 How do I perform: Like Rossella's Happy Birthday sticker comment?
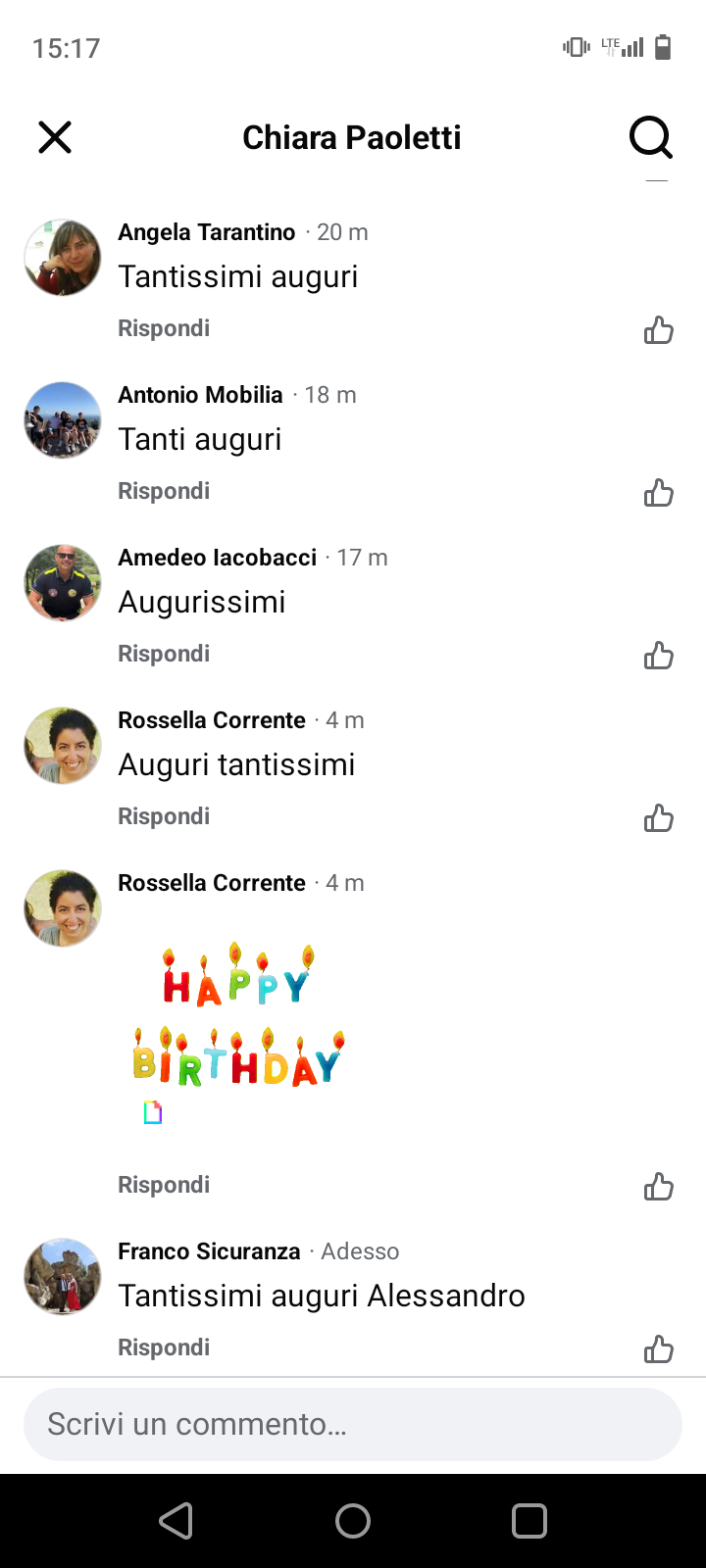click(658, 1187)
